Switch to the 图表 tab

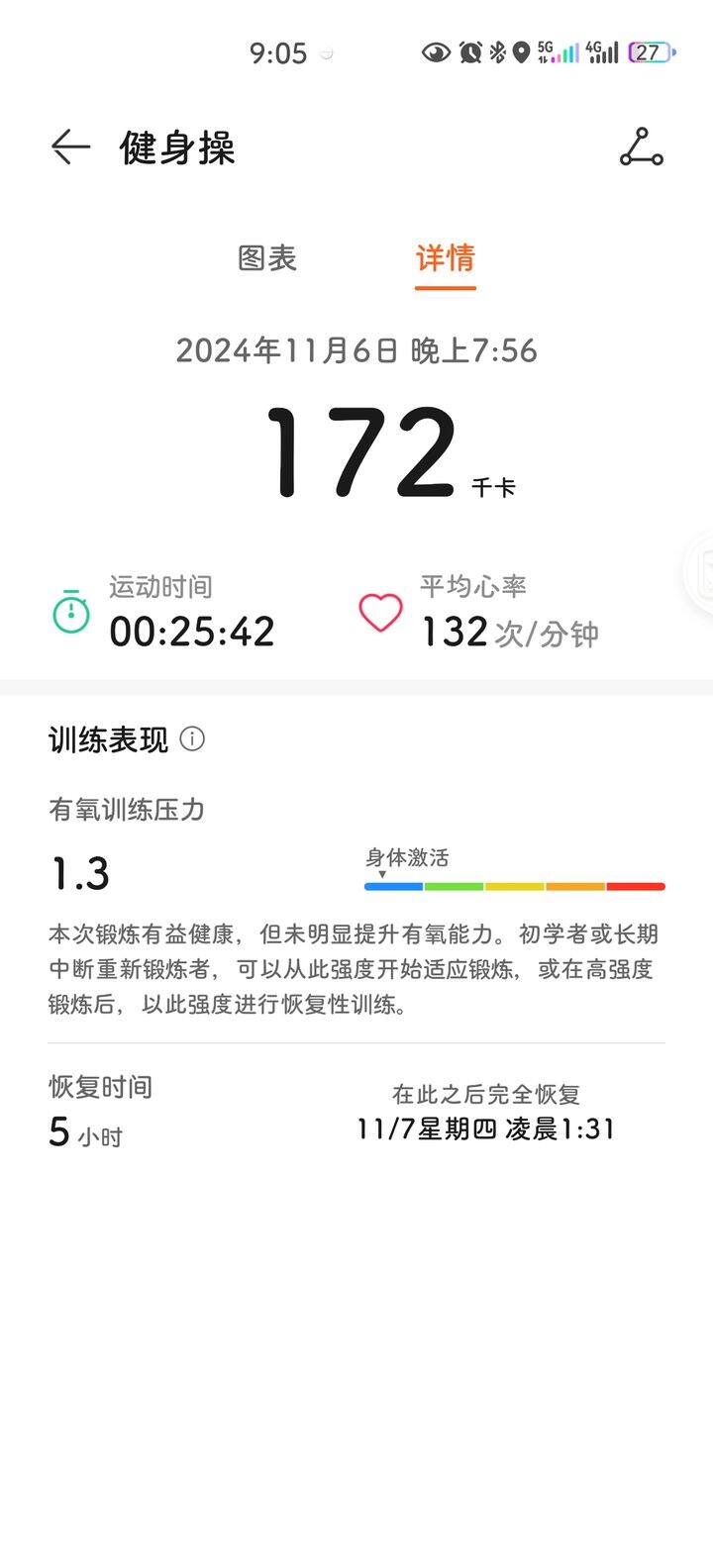[267, 258]
